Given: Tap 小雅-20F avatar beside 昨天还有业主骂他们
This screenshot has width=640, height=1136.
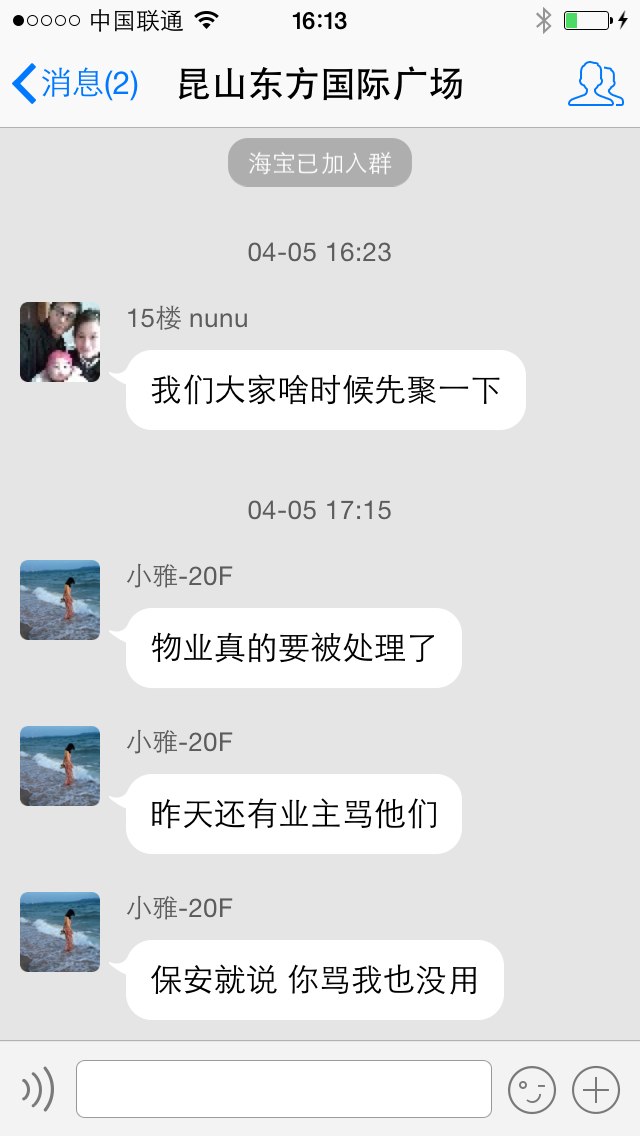Looking at the screenshot, I should (x=60, y=766).
